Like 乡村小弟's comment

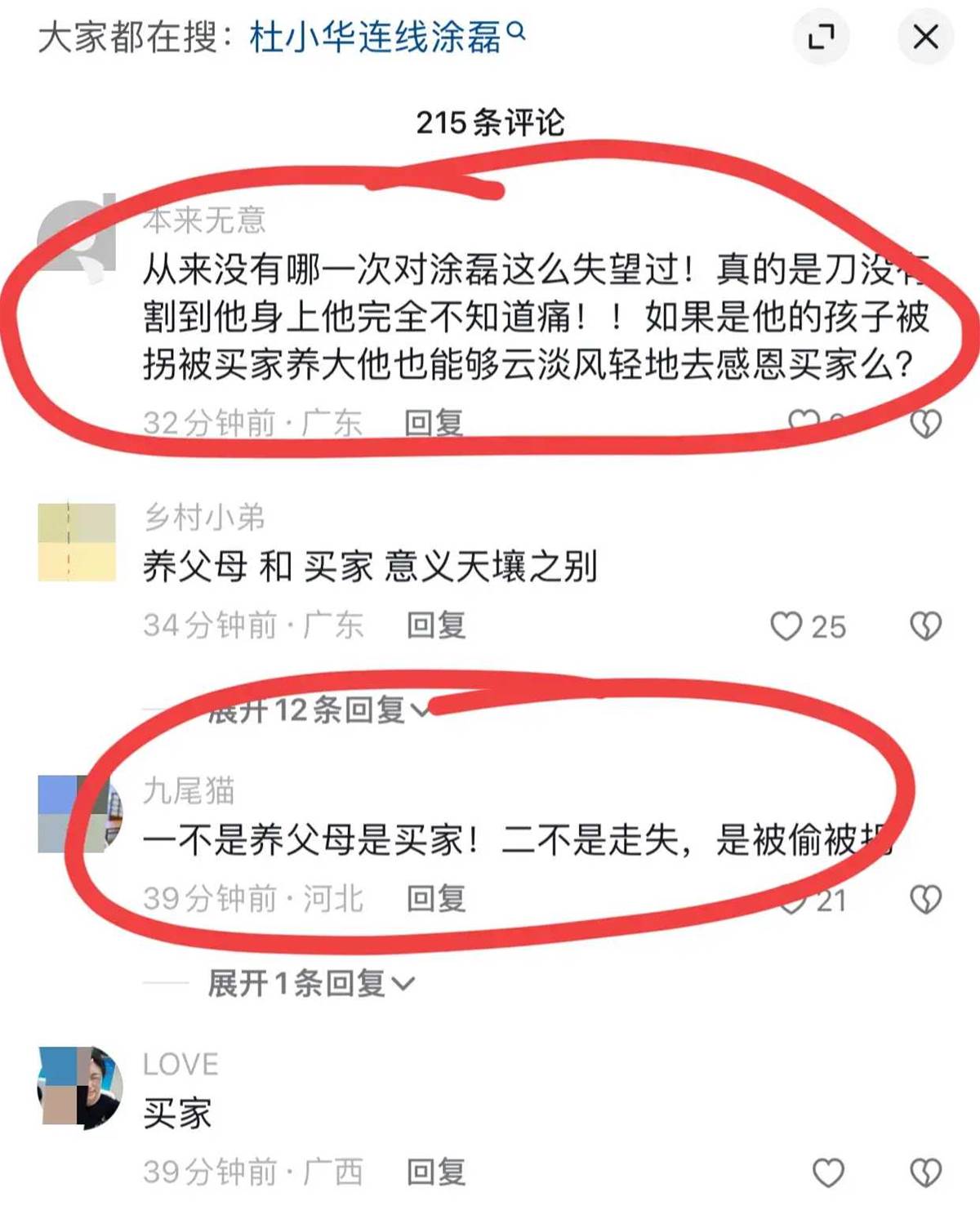pyautogui.click(x=786, y=626)
